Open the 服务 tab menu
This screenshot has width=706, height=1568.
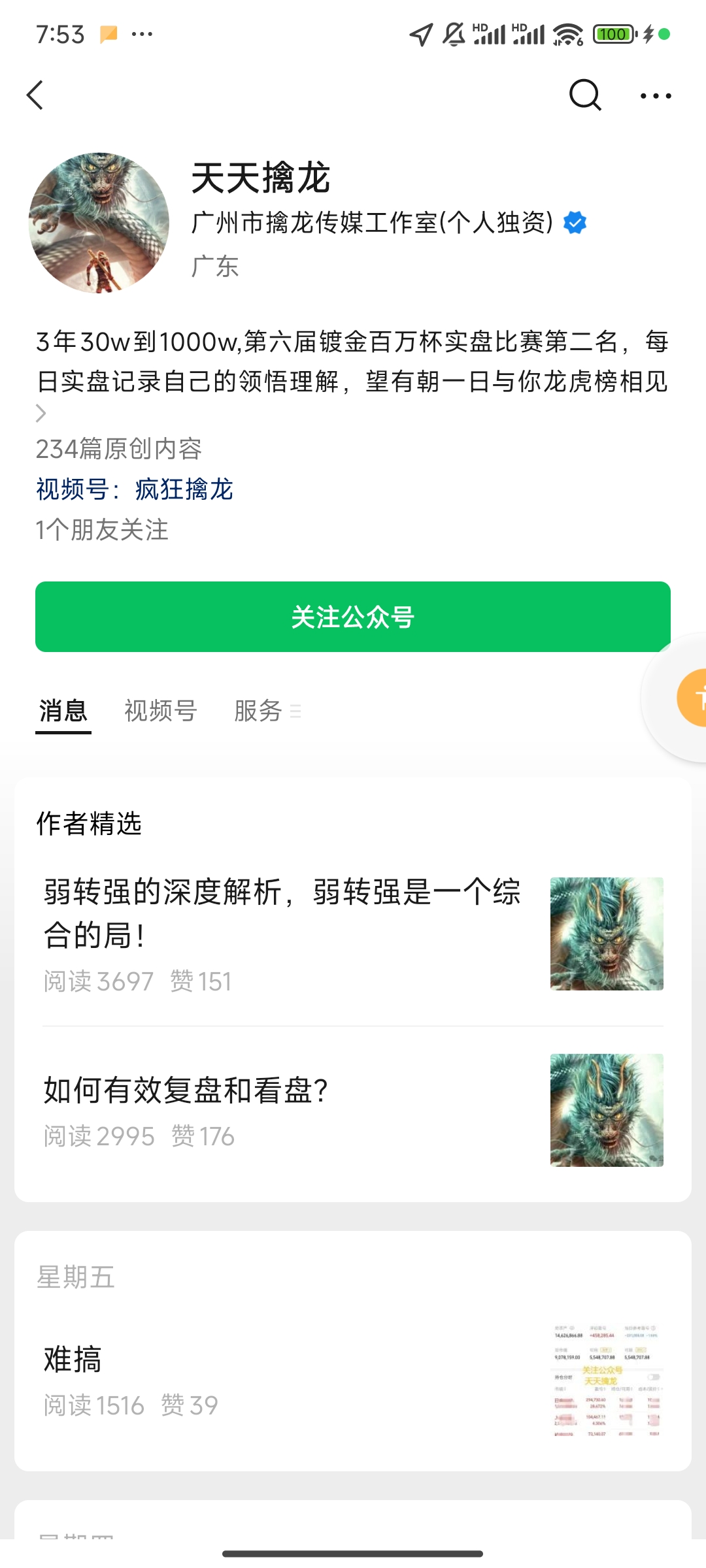pyautogui.click(x=267, y=711)
